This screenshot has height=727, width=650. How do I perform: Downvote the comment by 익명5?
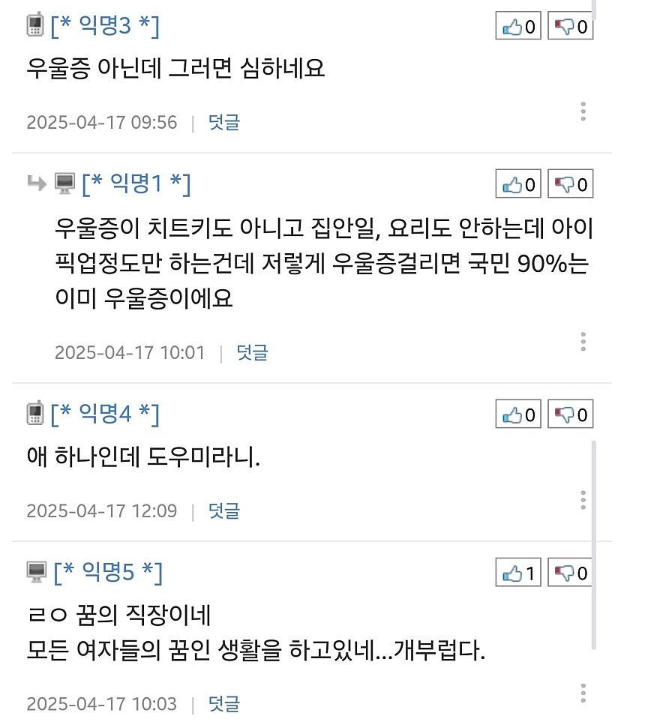pos(570,573)
